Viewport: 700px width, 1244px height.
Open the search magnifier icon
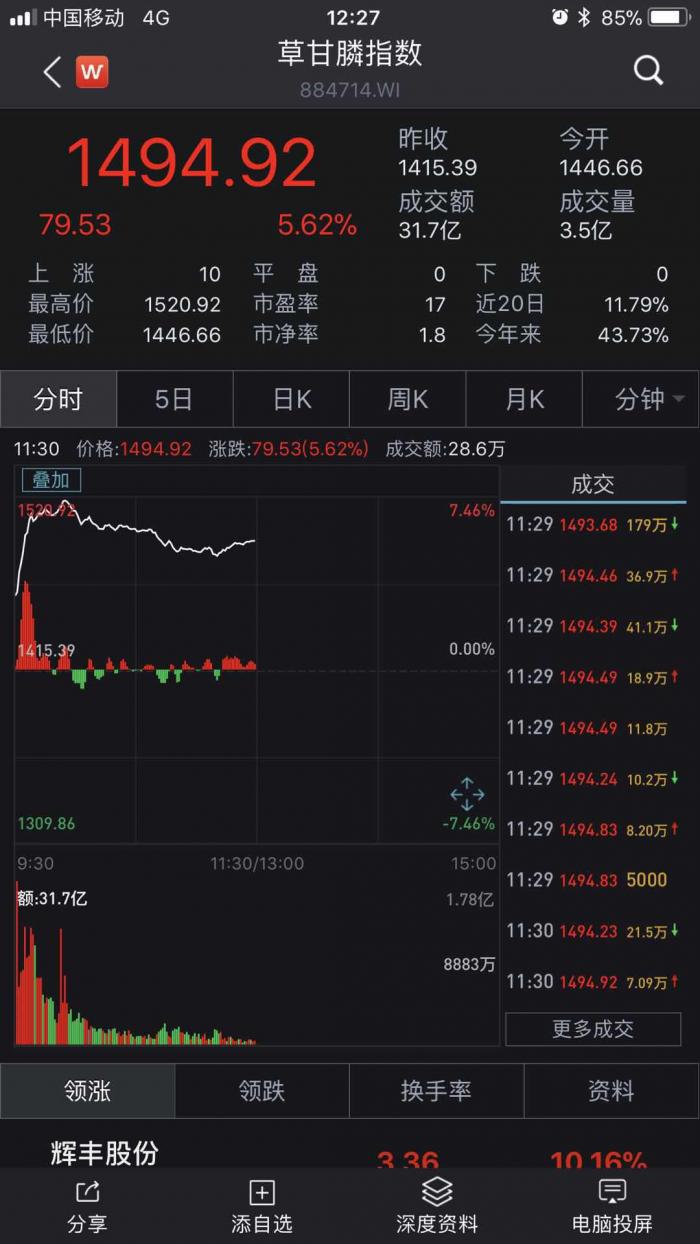click(648, 70)
